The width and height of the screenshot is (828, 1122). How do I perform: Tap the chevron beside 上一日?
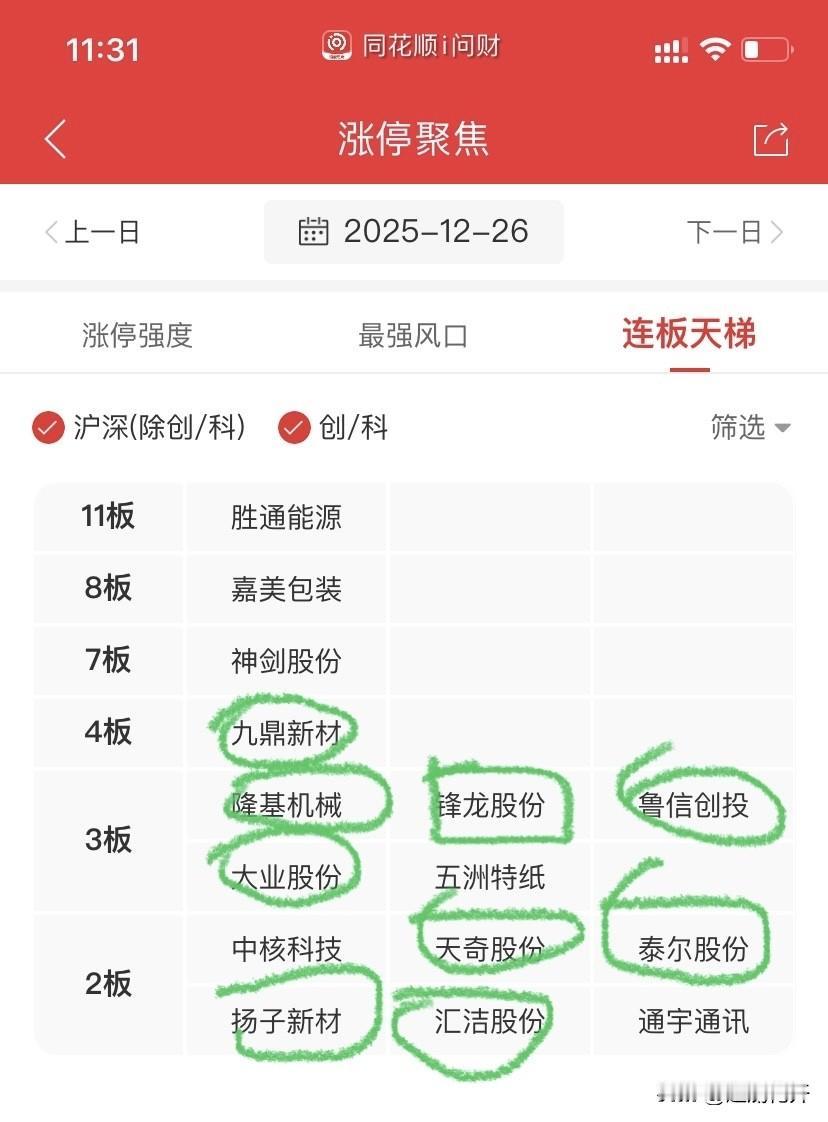click(49, 232)
